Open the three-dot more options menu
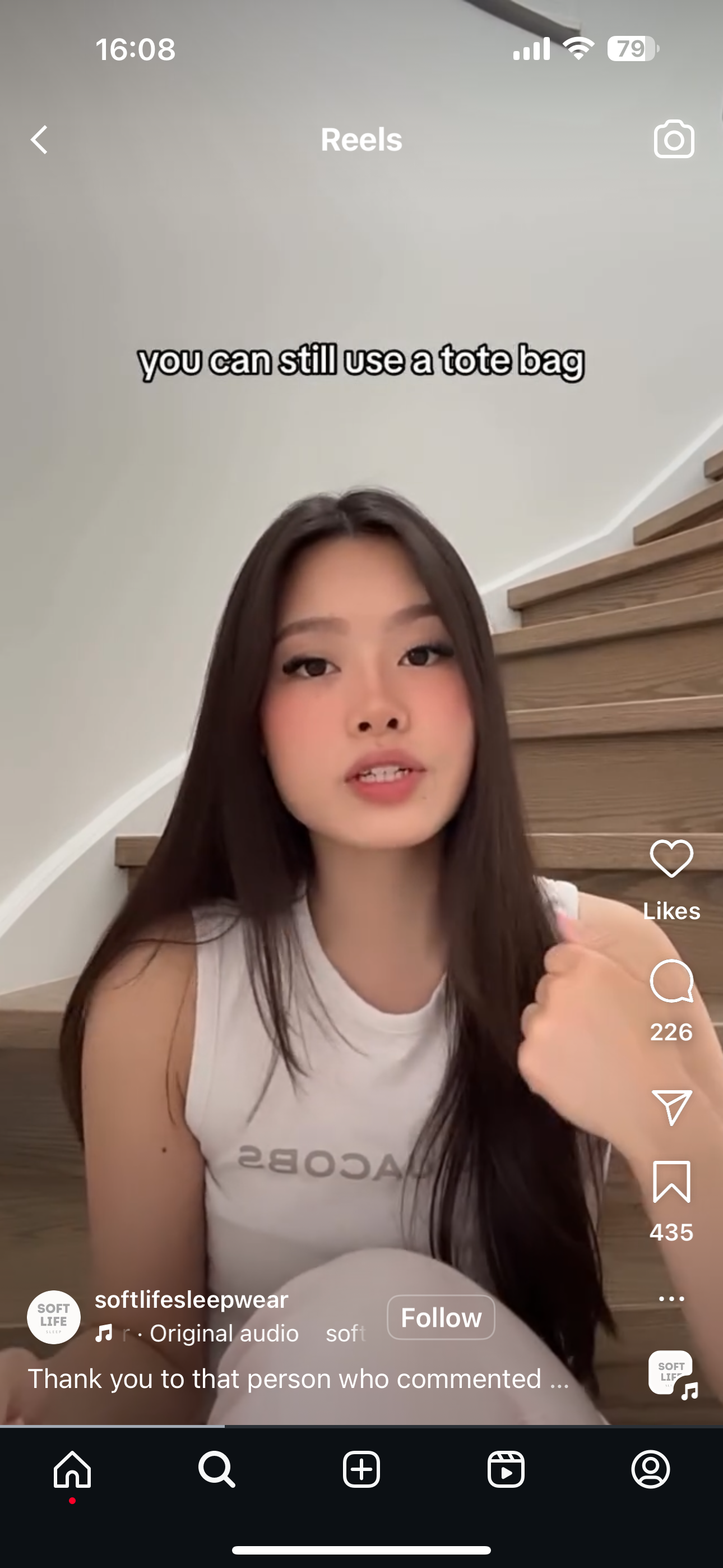 [671, 1298]
